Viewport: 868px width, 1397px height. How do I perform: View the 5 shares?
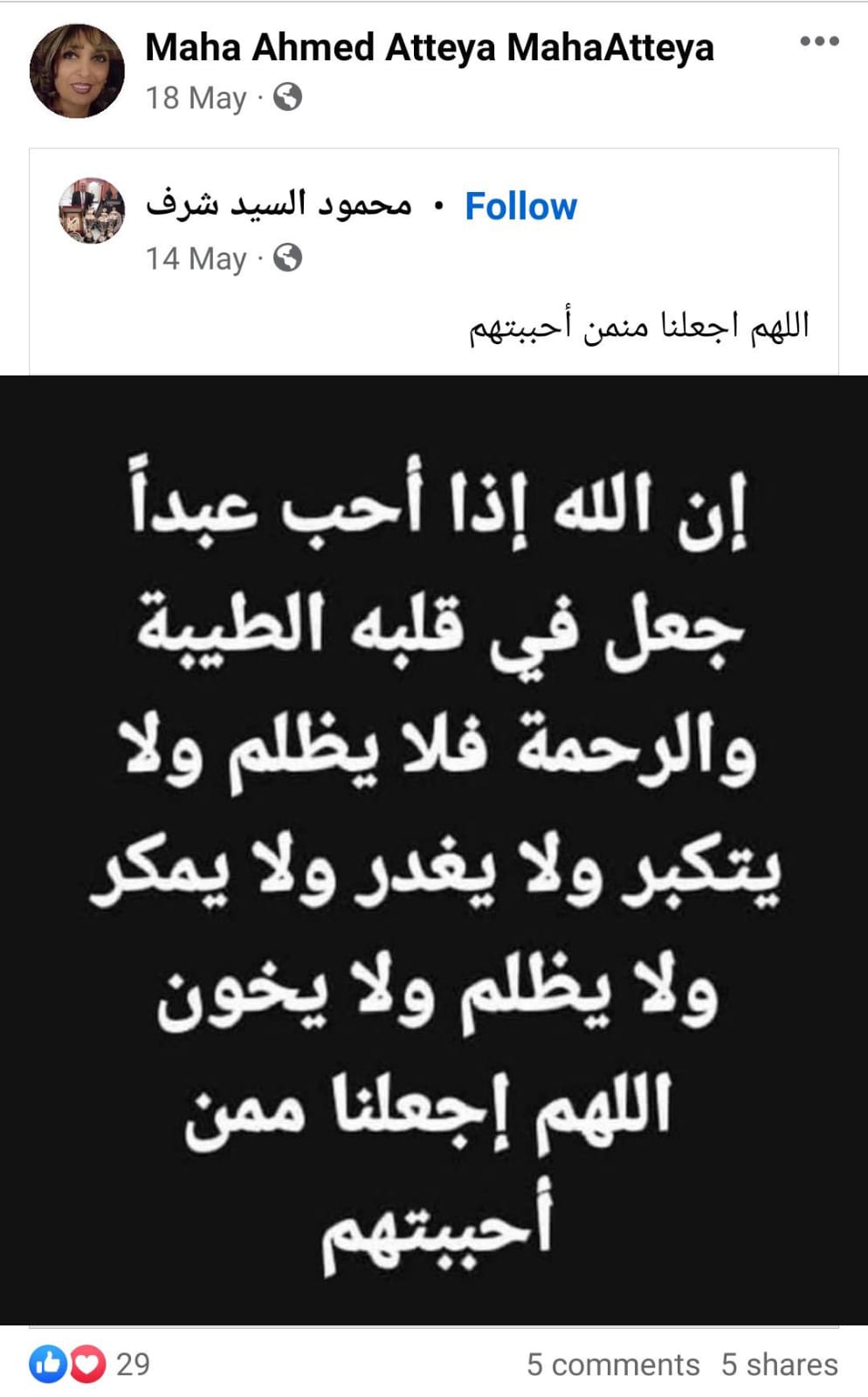779,1364
